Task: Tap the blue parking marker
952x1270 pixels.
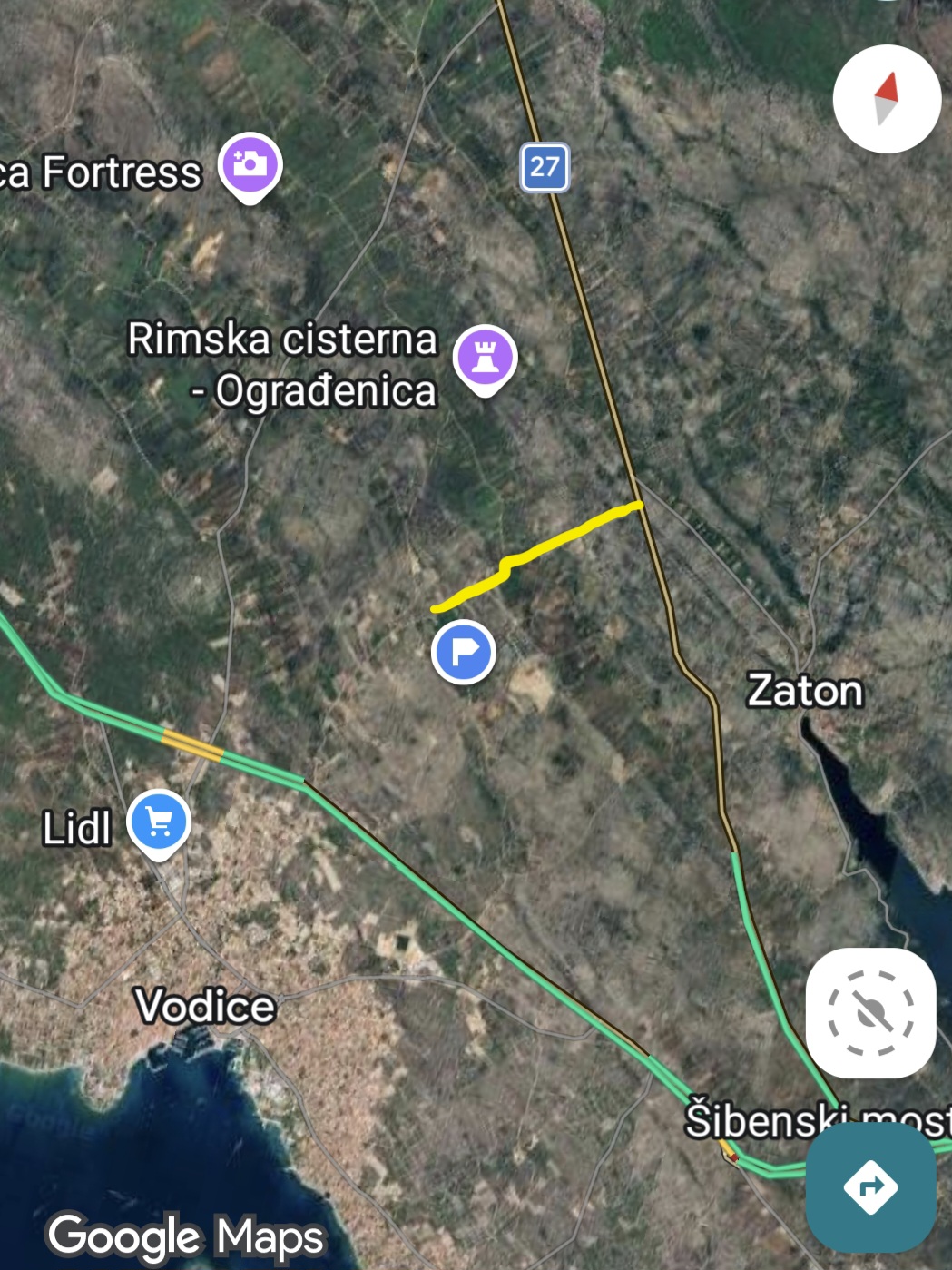Action: pyautogui.click(x=464, y=652)
